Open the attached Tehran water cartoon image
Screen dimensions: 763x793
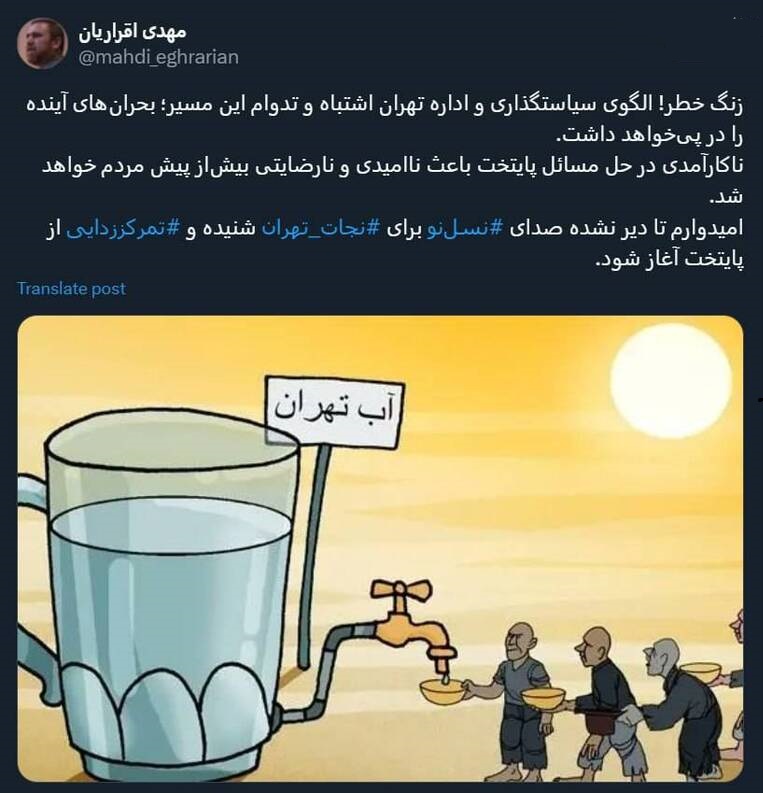pyautogui.click(x=380, y=548)
